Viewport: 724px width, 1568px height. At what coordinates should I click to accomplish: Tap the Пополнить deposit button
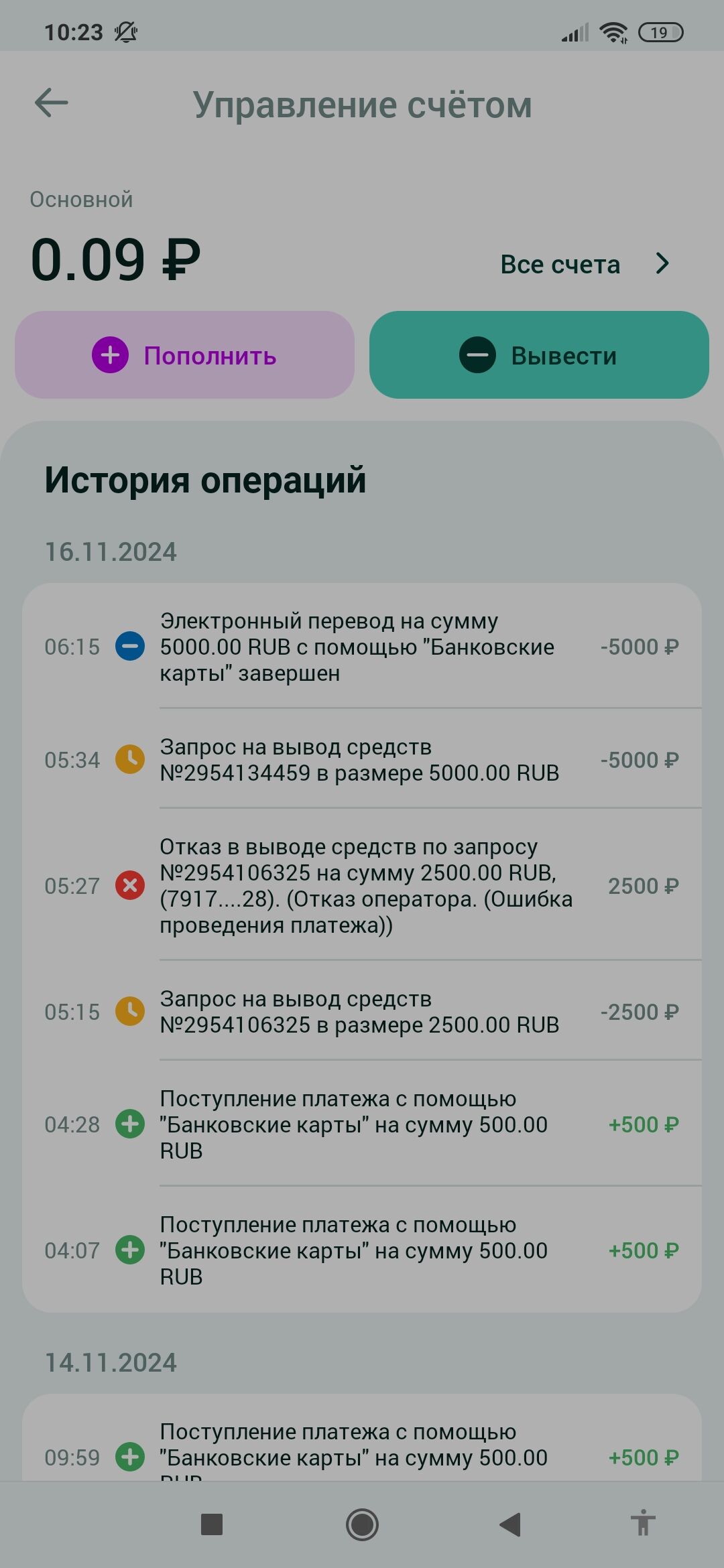(184, 355)
